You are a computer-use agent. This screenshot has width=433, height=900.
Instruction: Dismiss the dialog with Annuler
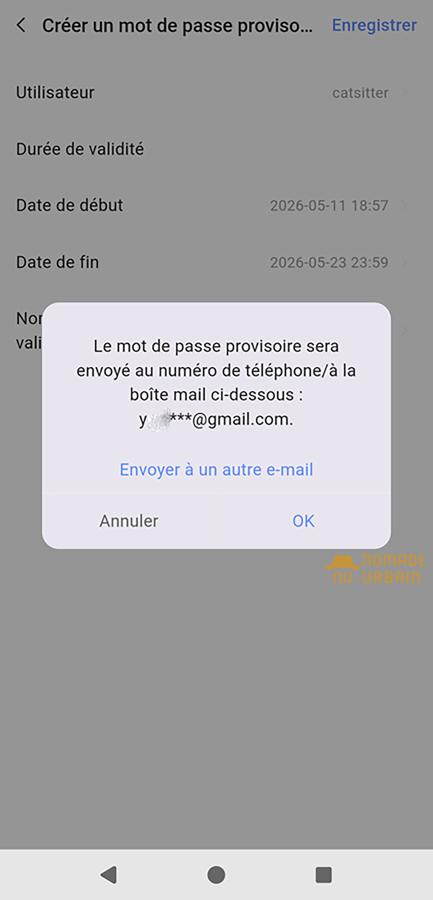[x=129, y=521]
